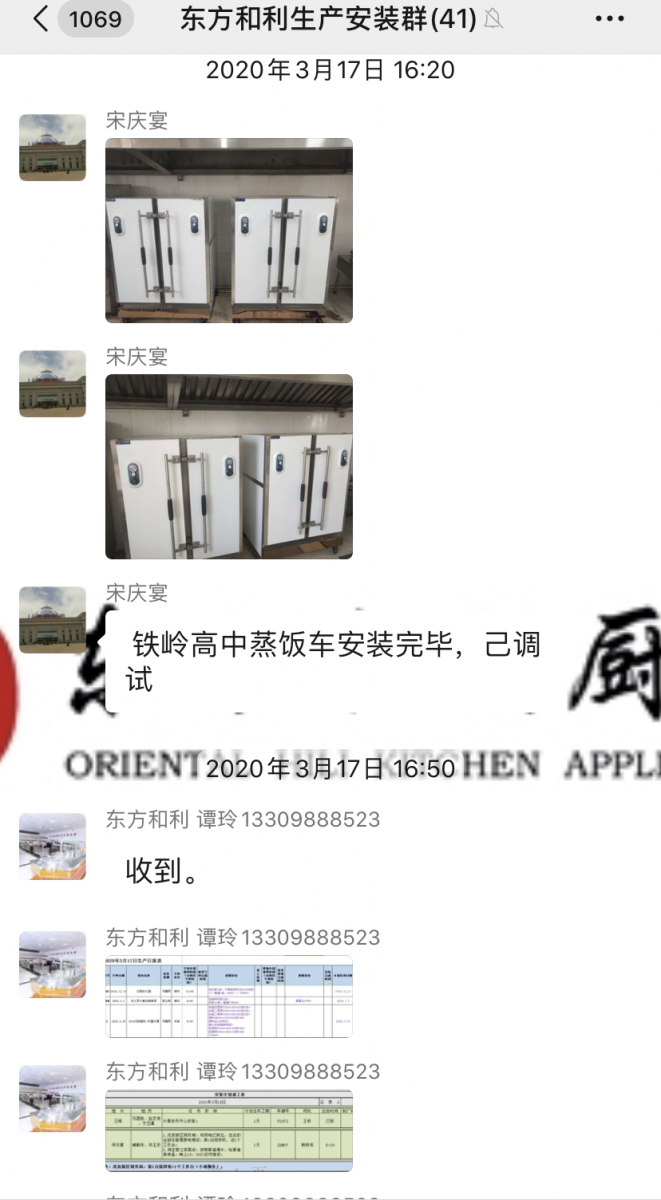Image resolution: width=661 pixels, height=1200 pixels.
Task: Open 宋庆宴's first steamer cabinet photo
Action: pos(229,230)
